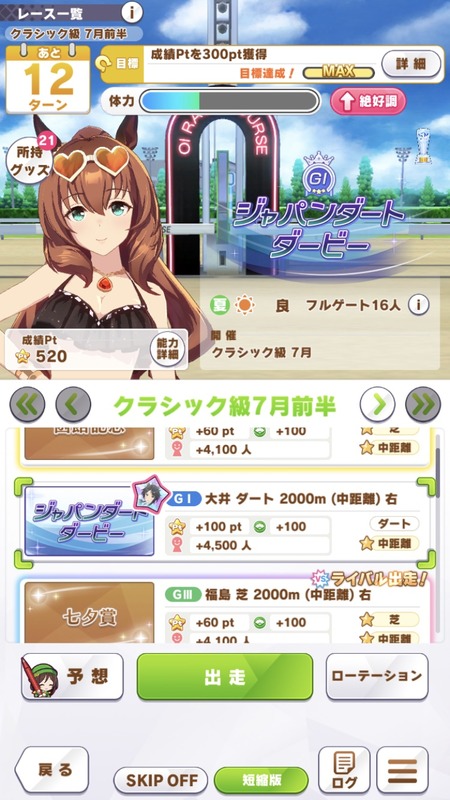Jump forward with the double right arrow
Viewport: 450px width, 800px height.
[x=423, y=405]
